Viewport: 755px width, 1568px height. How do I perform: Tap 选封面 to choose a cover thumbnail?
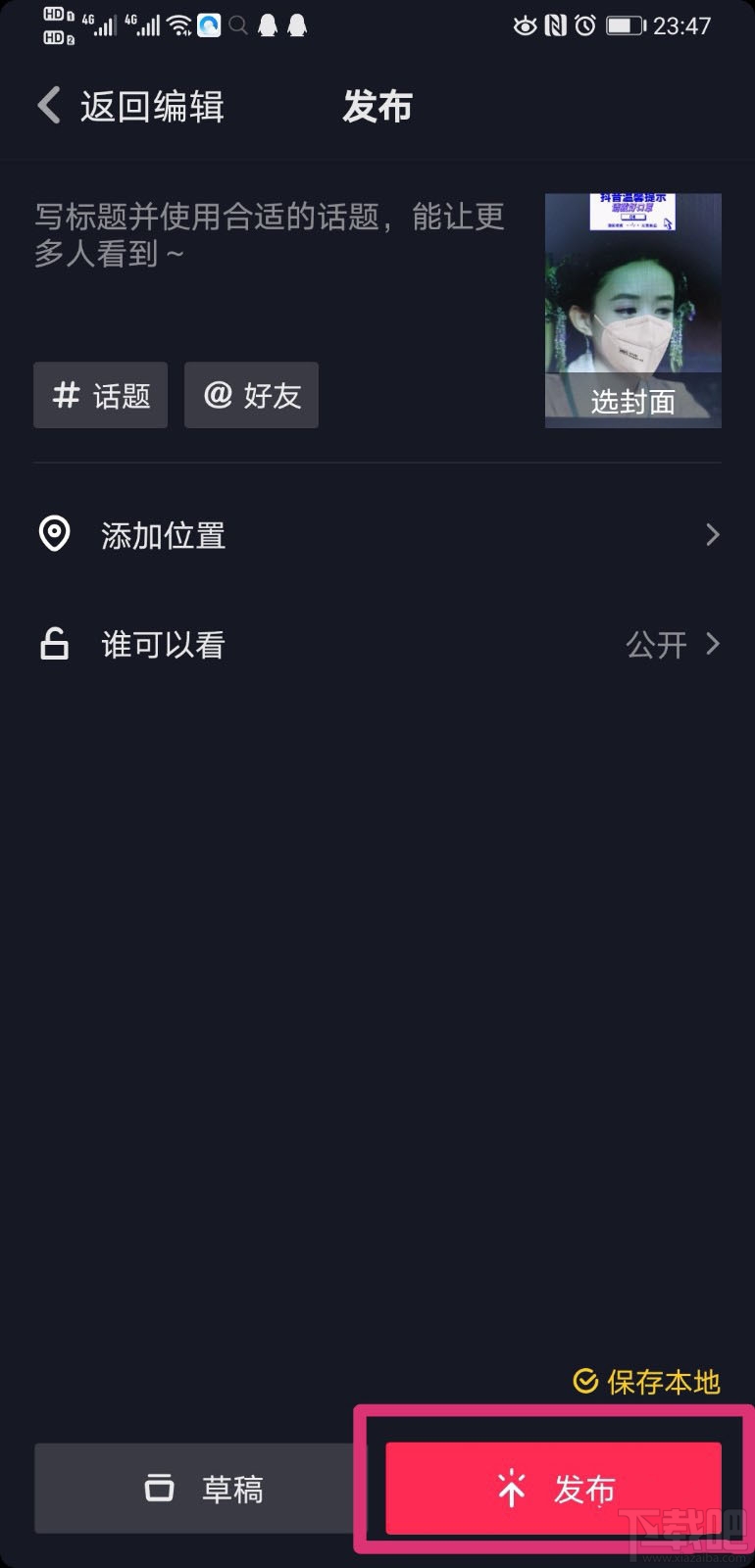(x=633, y=401)
